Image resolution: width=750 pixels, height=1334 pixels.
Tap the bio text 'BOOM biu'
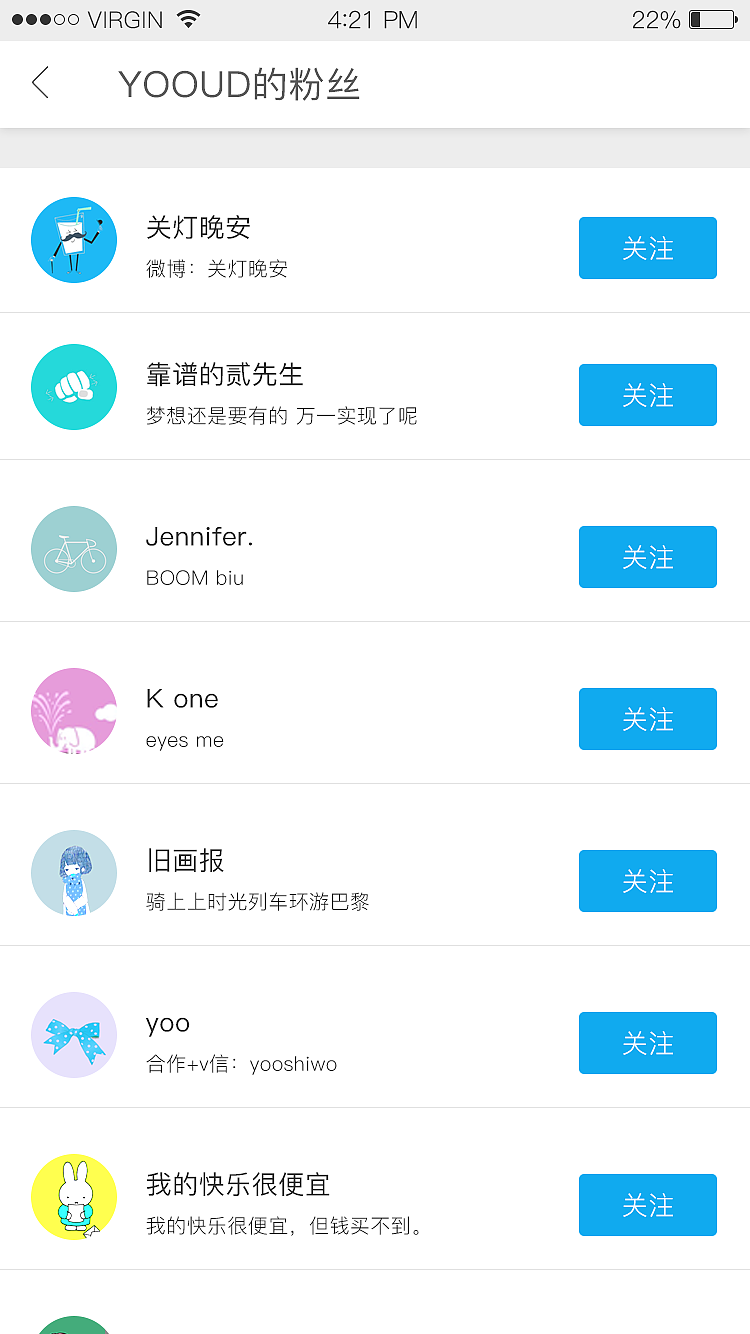tap(195, 578)
